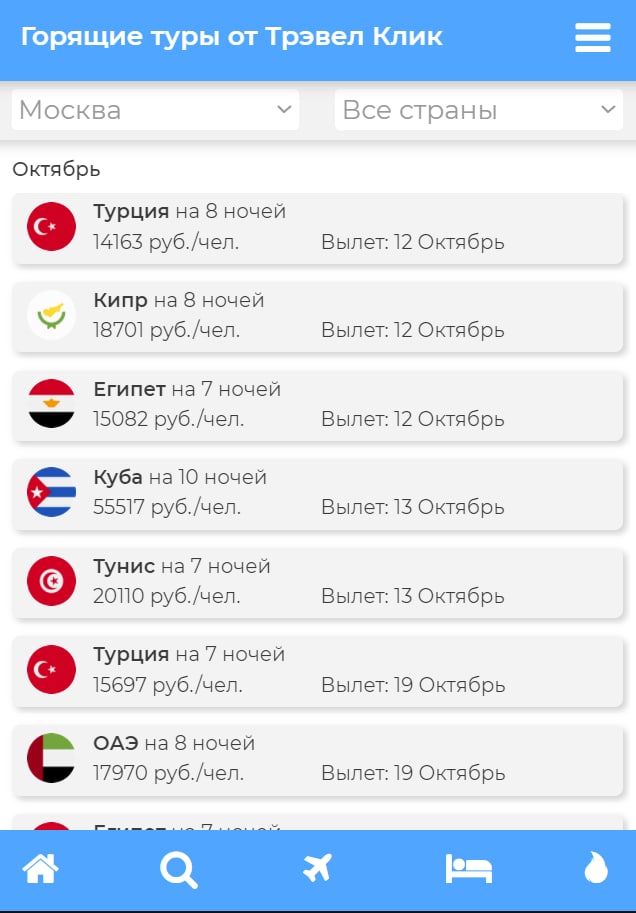Open the Турция tour for 8 nights
Image resolution: width=636 pixels, height=913 pixels.
coord(317,228)
